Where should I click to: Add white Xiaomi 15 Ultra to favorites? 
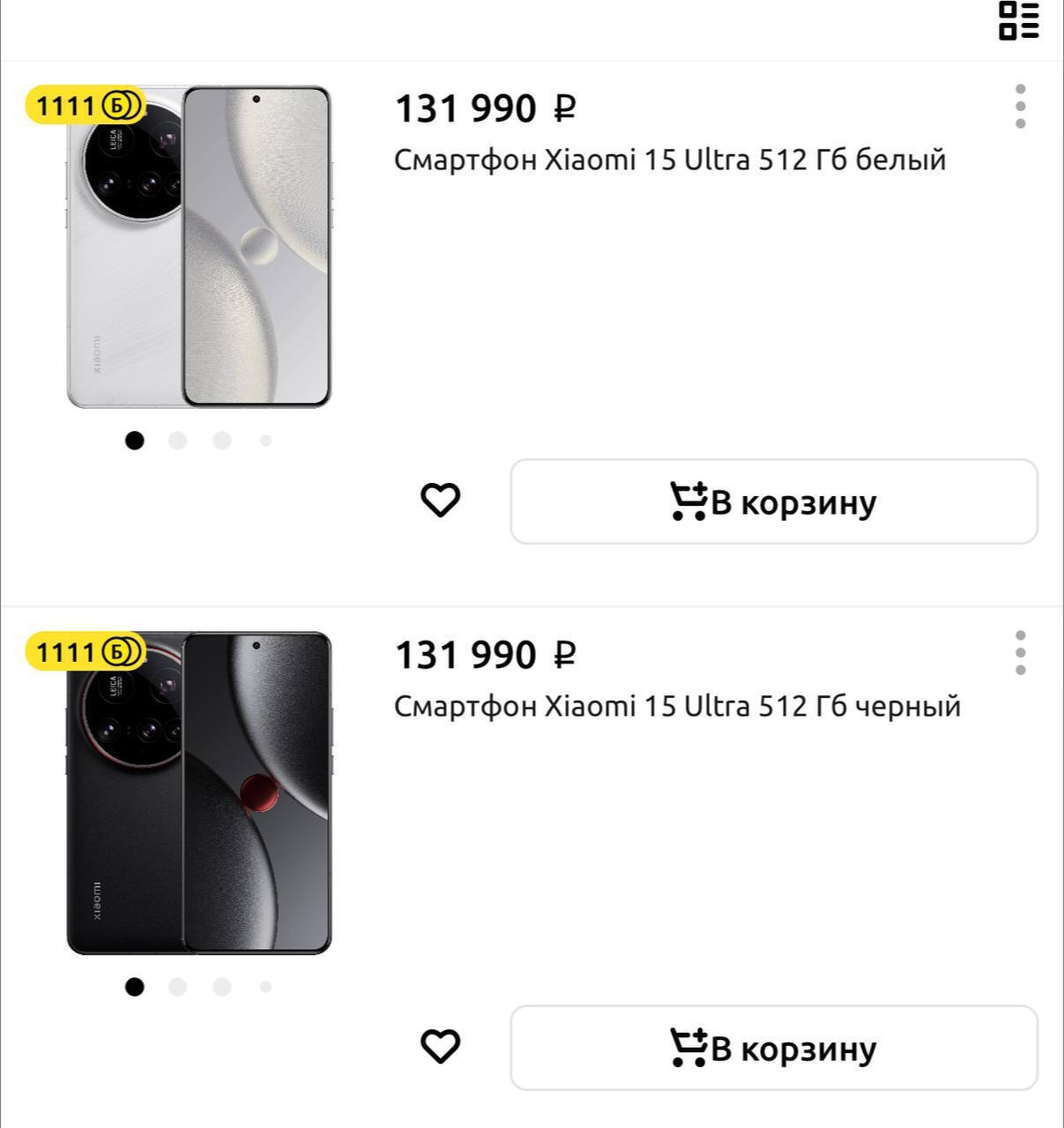click(x=440, y=501)
